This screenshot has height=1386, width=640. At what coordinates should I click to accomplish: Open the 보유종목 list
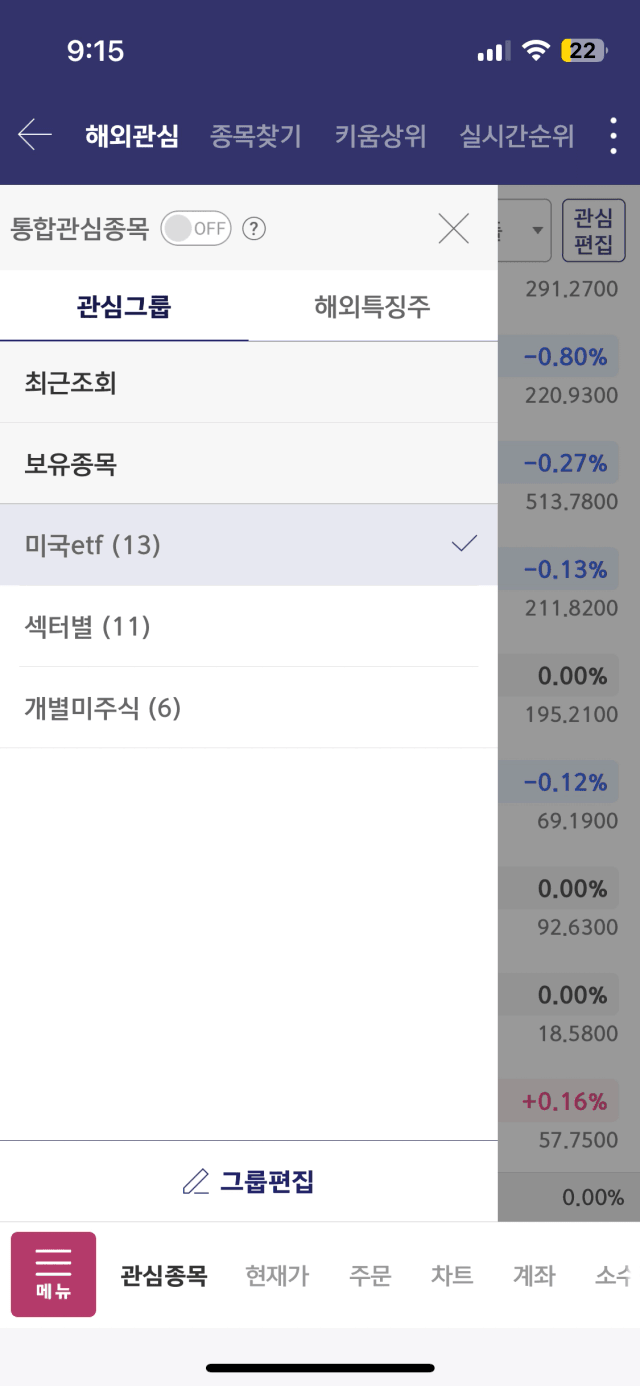(248, 464)
